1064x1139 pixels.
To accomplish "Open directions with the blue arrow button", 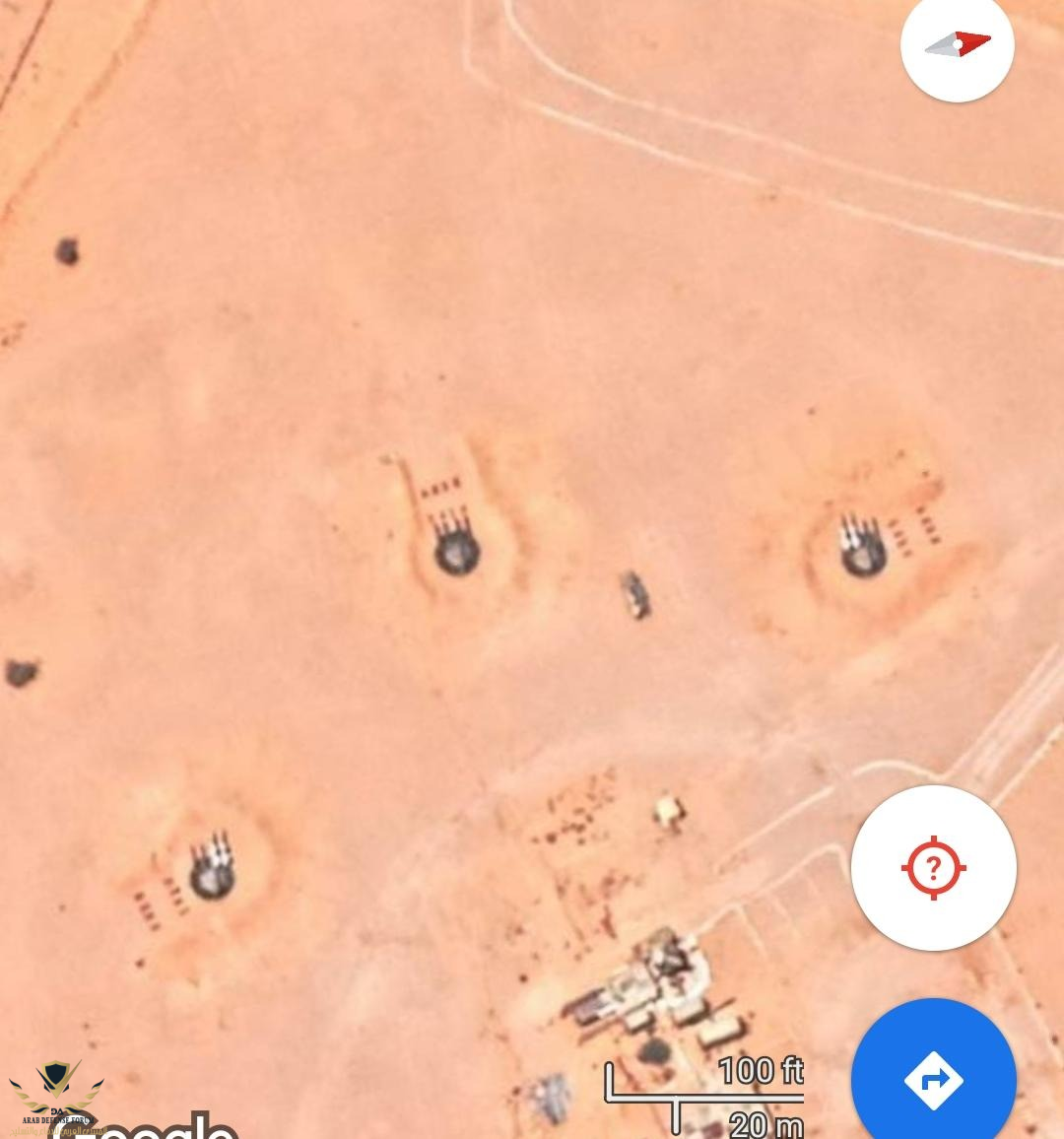I will 933,1079.
